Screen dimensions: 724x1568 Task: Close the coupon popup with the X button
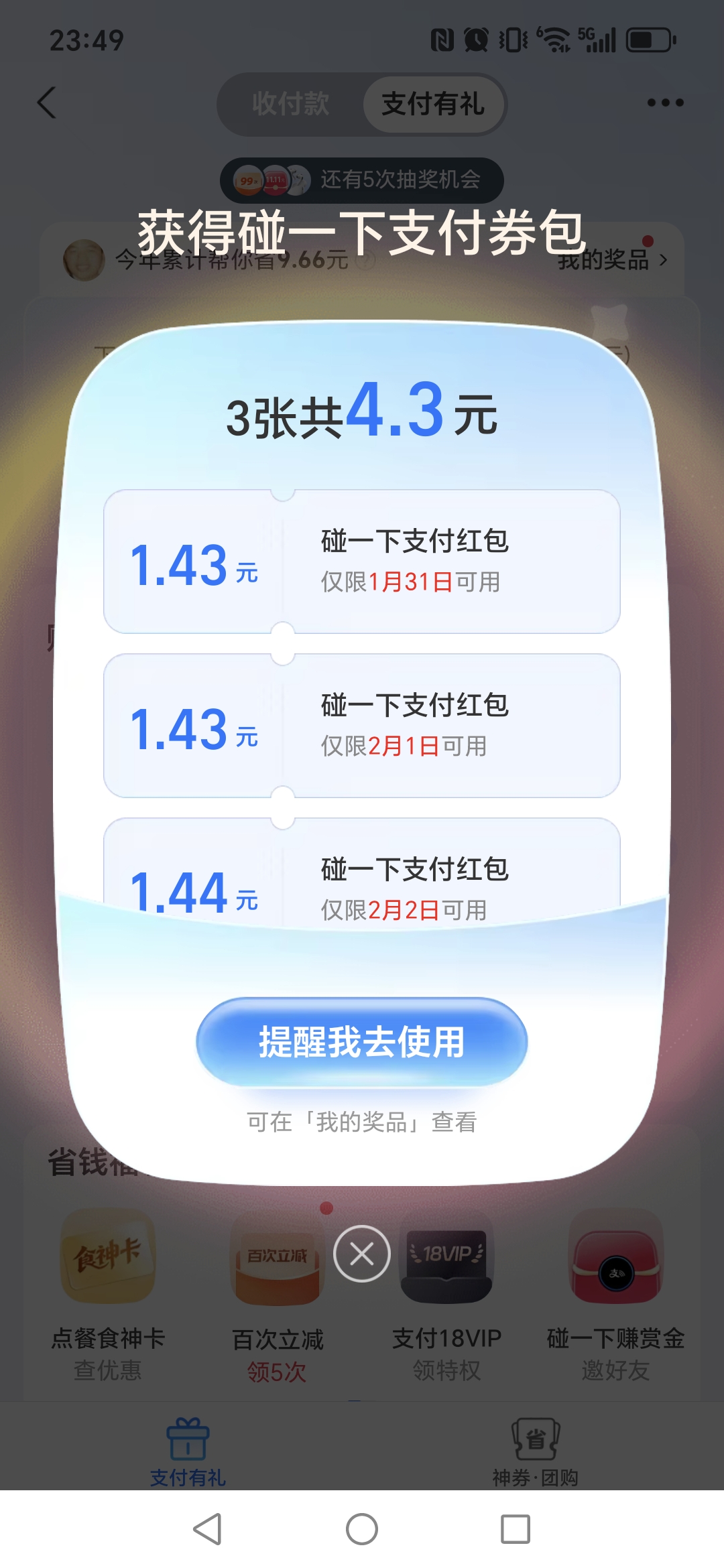click(x=361, y=1254)
